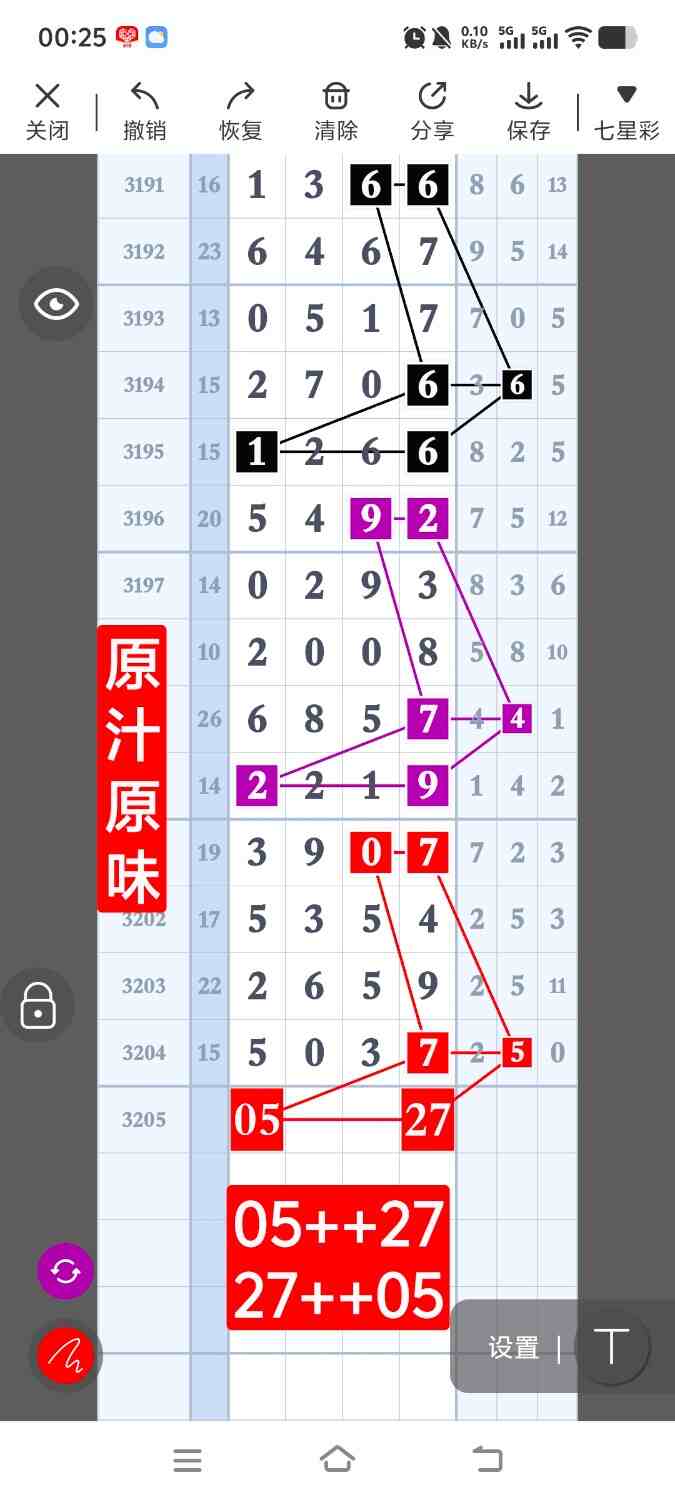675x1500 pixels.
Task: Go back with system navigation button
Action: 487,1459
